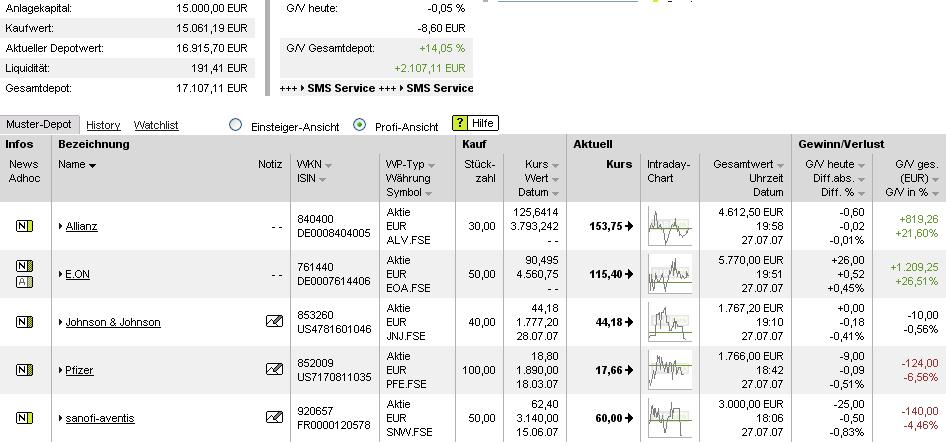Show news for Allianz
The image size is (946, 446).
(x=24, y=226)
